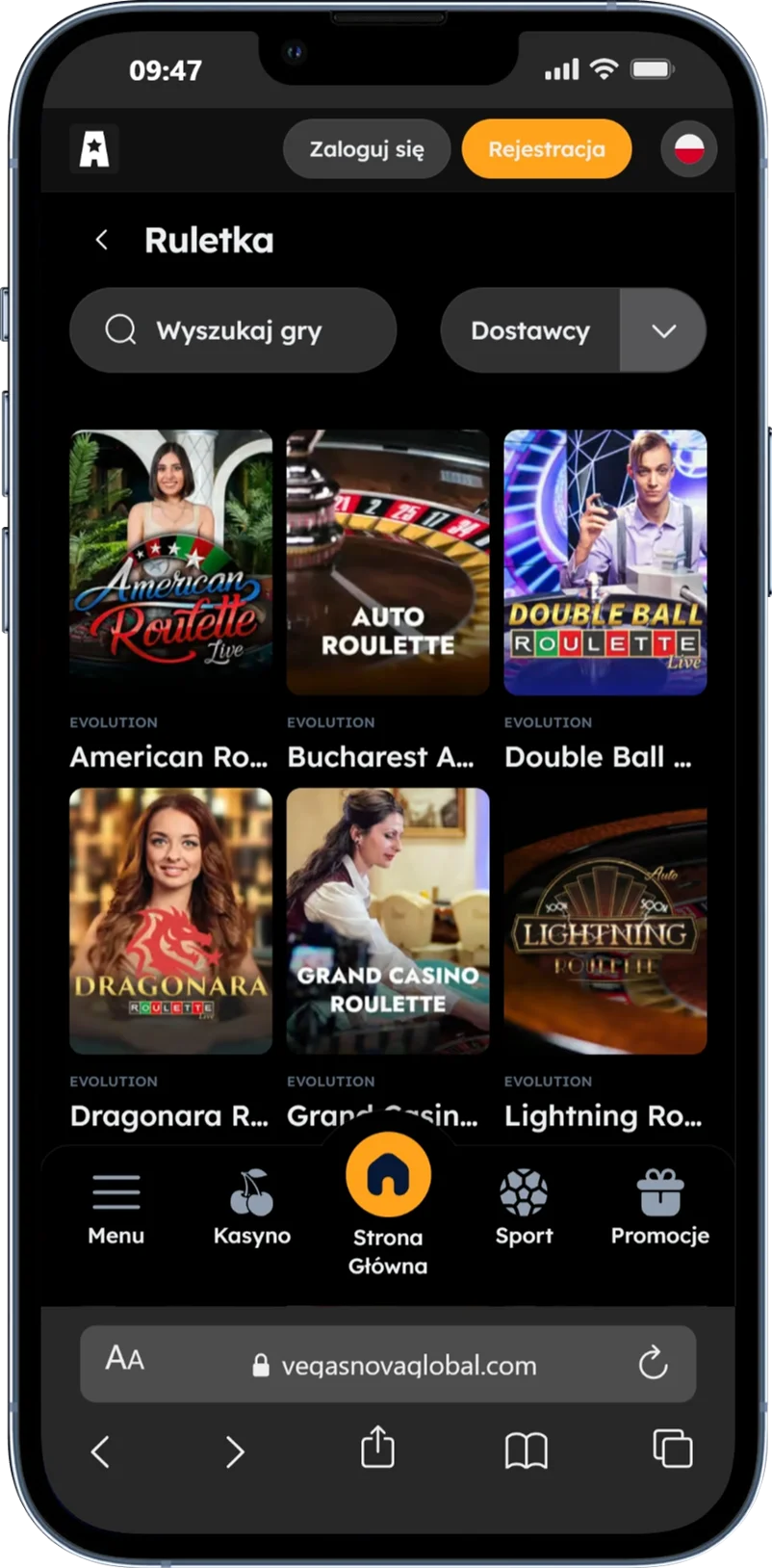772x1568 pixels.
Task: Play Lightning Roulette
Action: (x=605, y=921)
